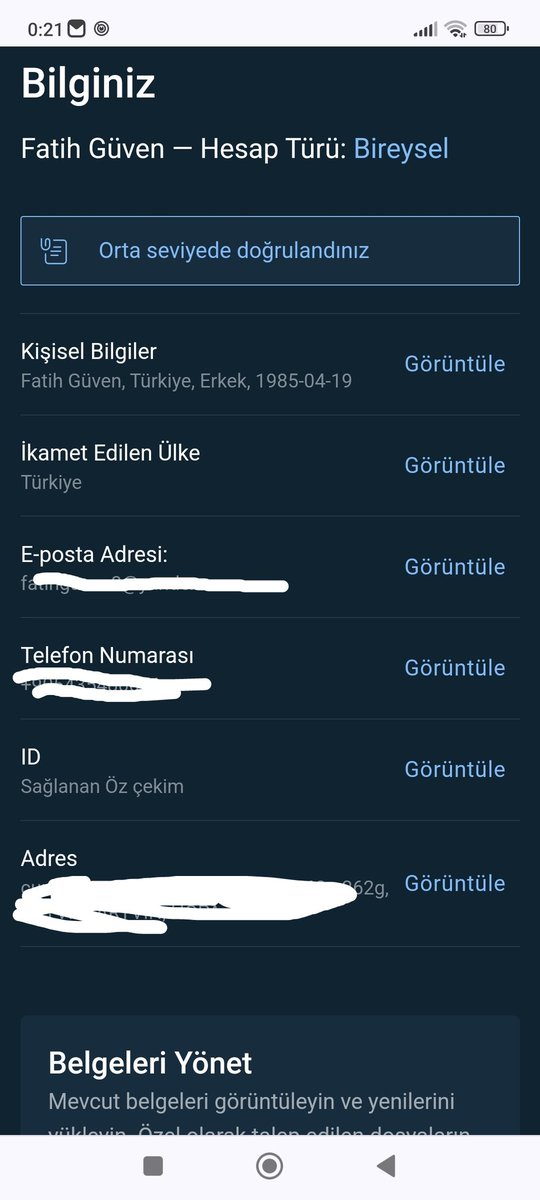Image resolution: width=540 pixels, height=1200 pixels.
Task: View the E-posta Adresi details
Action: click(x=455, y=567)
